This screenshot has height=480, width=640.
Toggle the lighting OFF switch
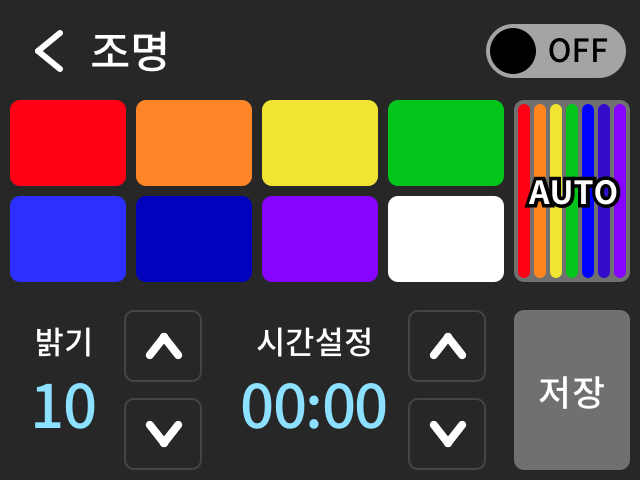556,51
